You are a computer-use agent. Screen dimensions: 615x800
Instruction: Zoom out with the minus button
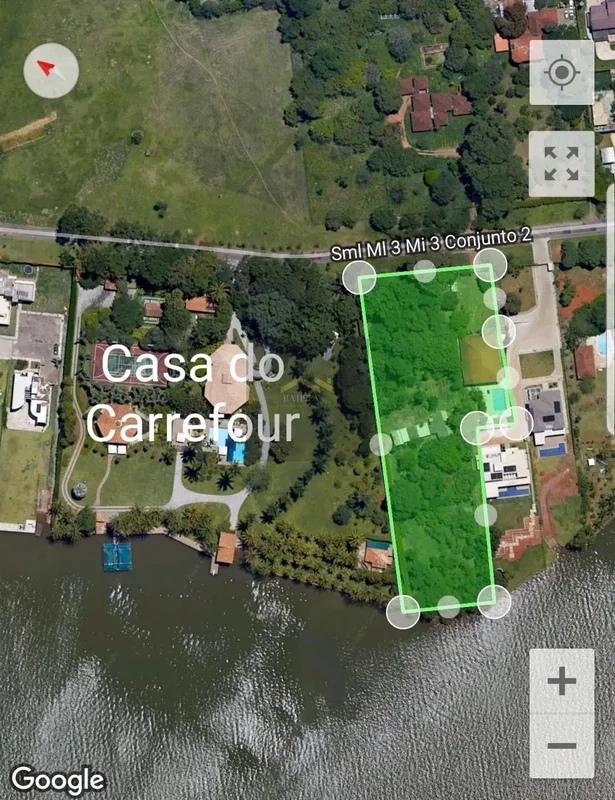coord(561,746)
